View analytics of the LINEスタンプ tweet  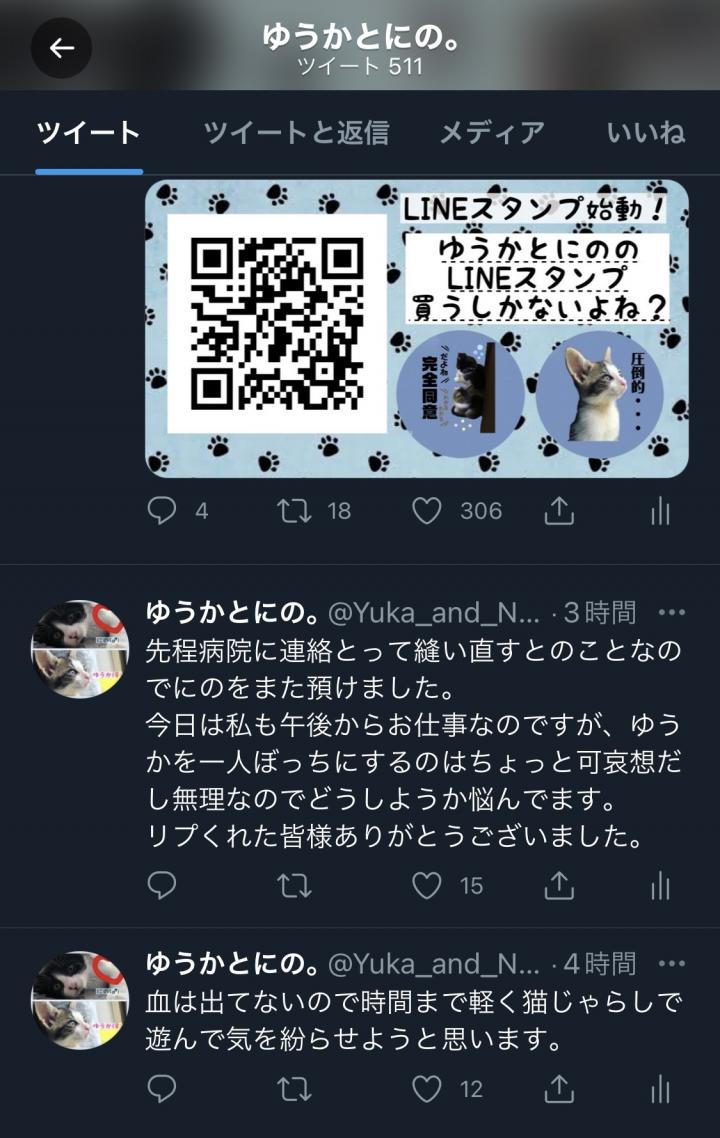click(660, 511)
